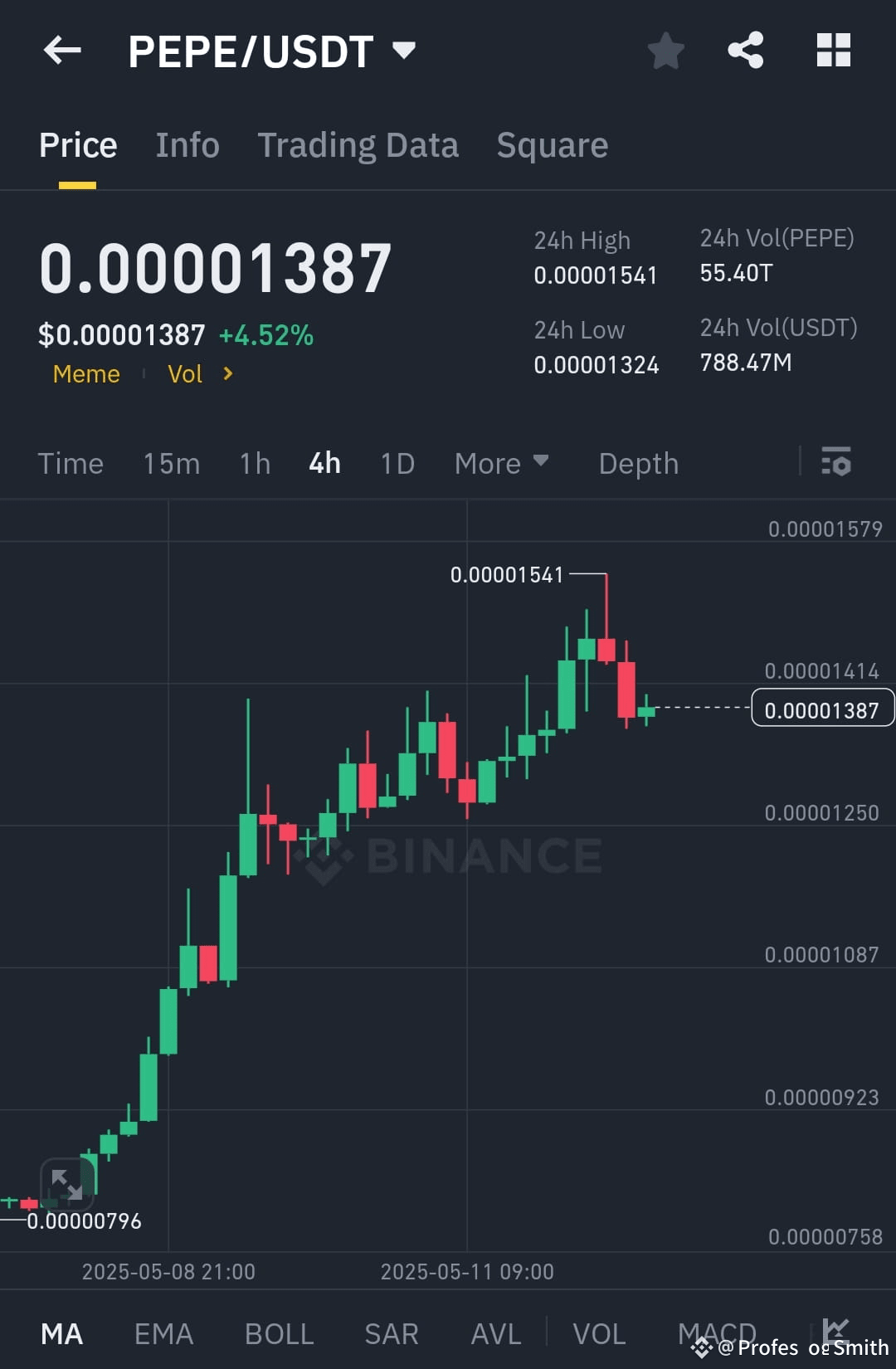Open chart settings icon beside Depth
896x1369 pixels.
tap(836, 463)
